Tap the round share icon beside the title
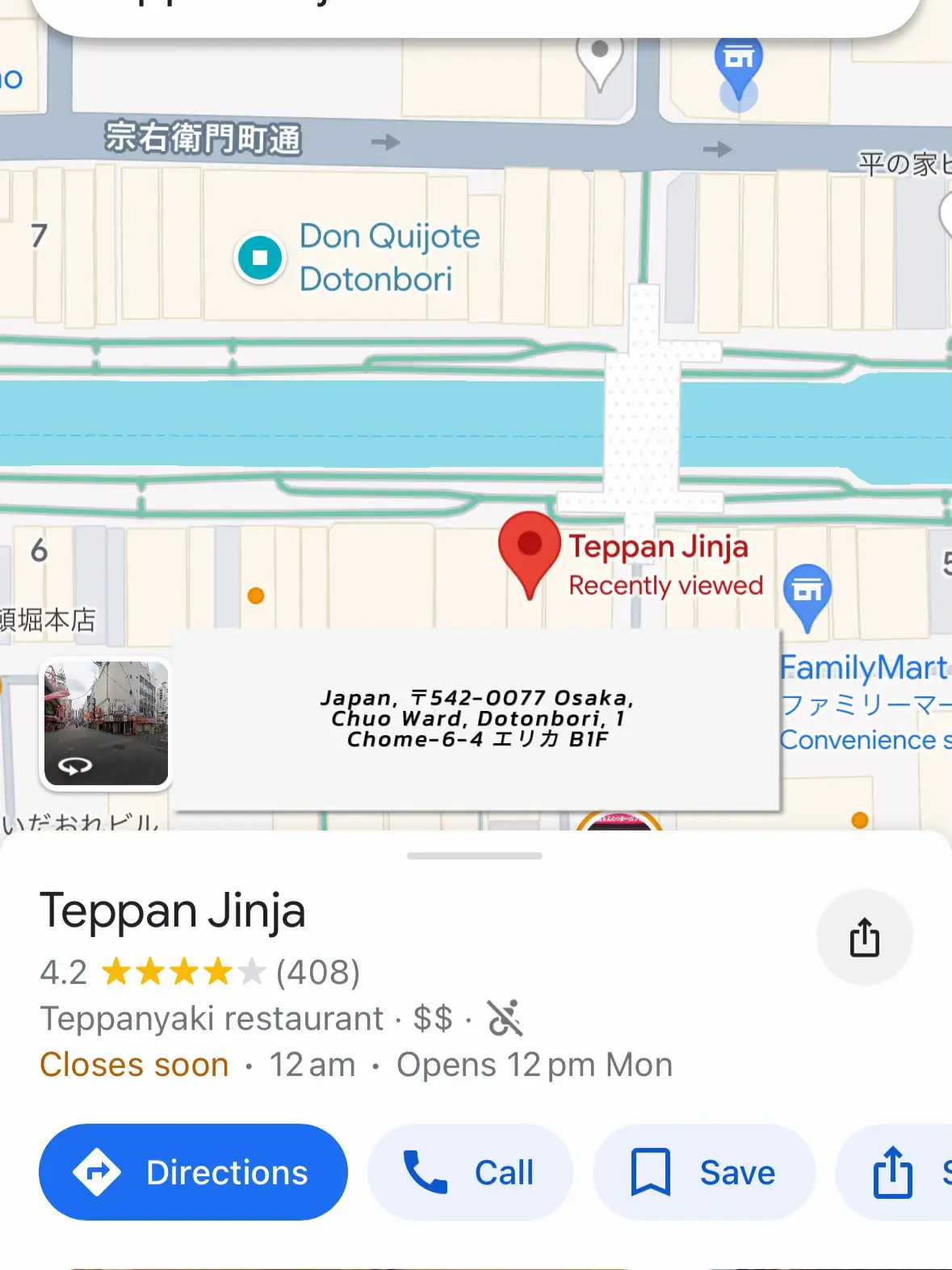Viewport: 952px width, 1270px height. tap(864, 937)
